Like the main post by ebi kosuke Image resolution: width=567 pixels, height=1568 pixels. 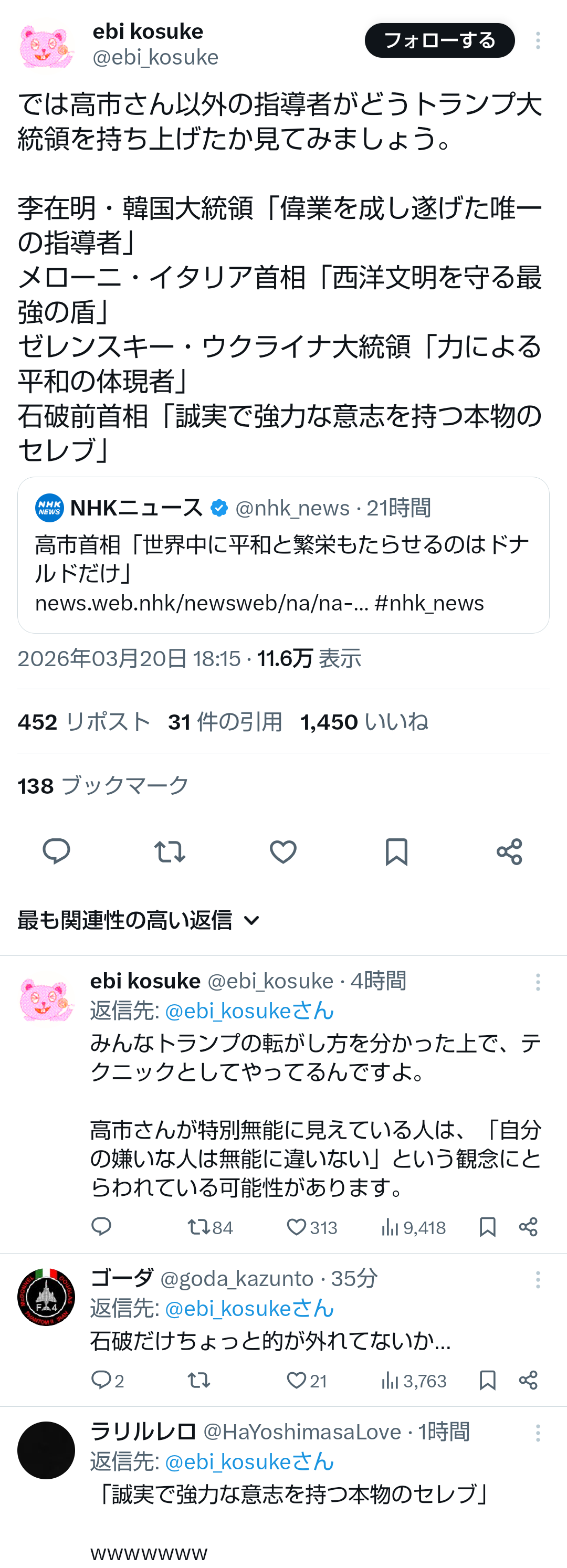pos(282,851)
